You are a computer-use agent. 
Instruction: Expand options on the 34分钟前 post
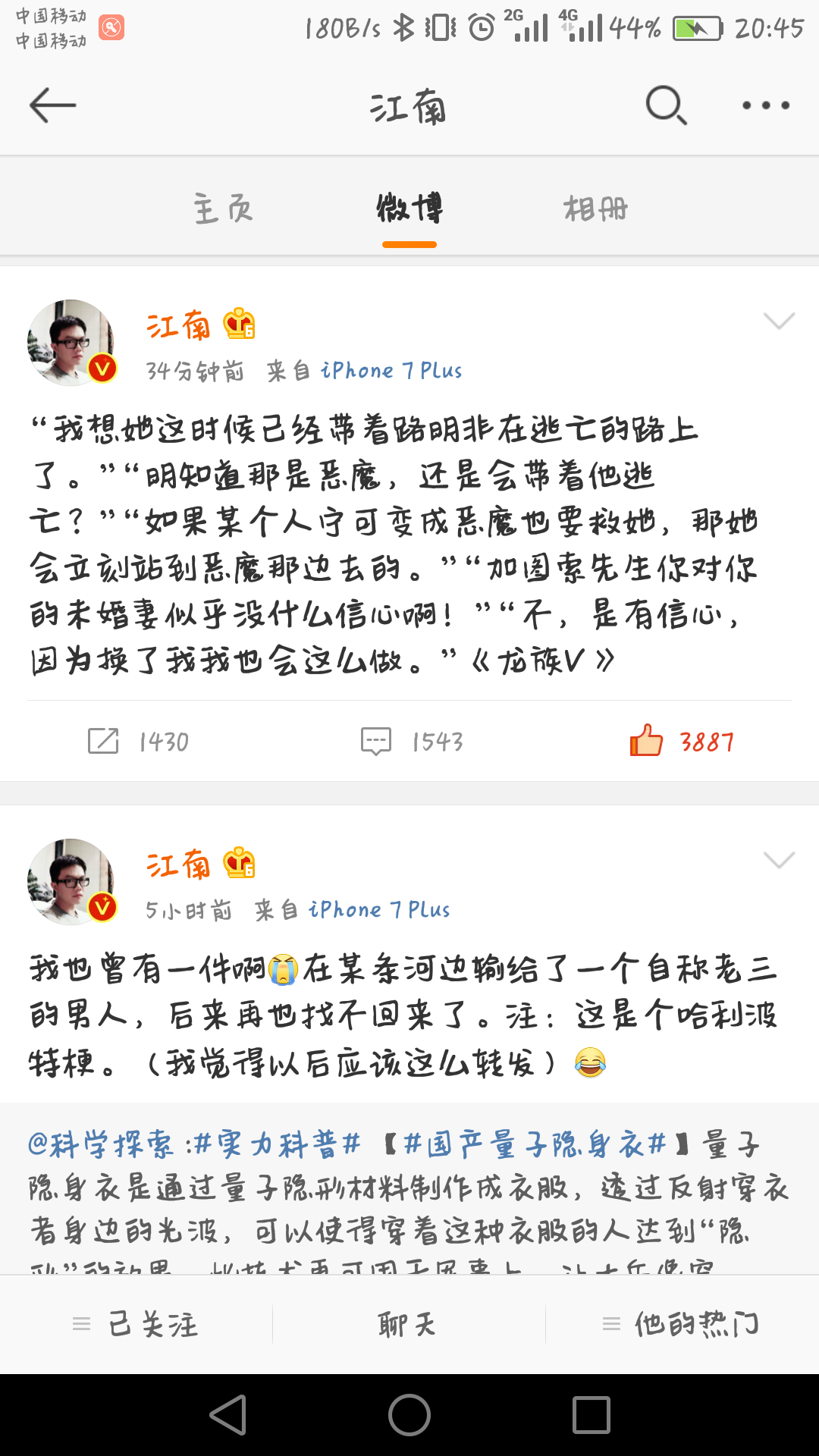point(780,322)
